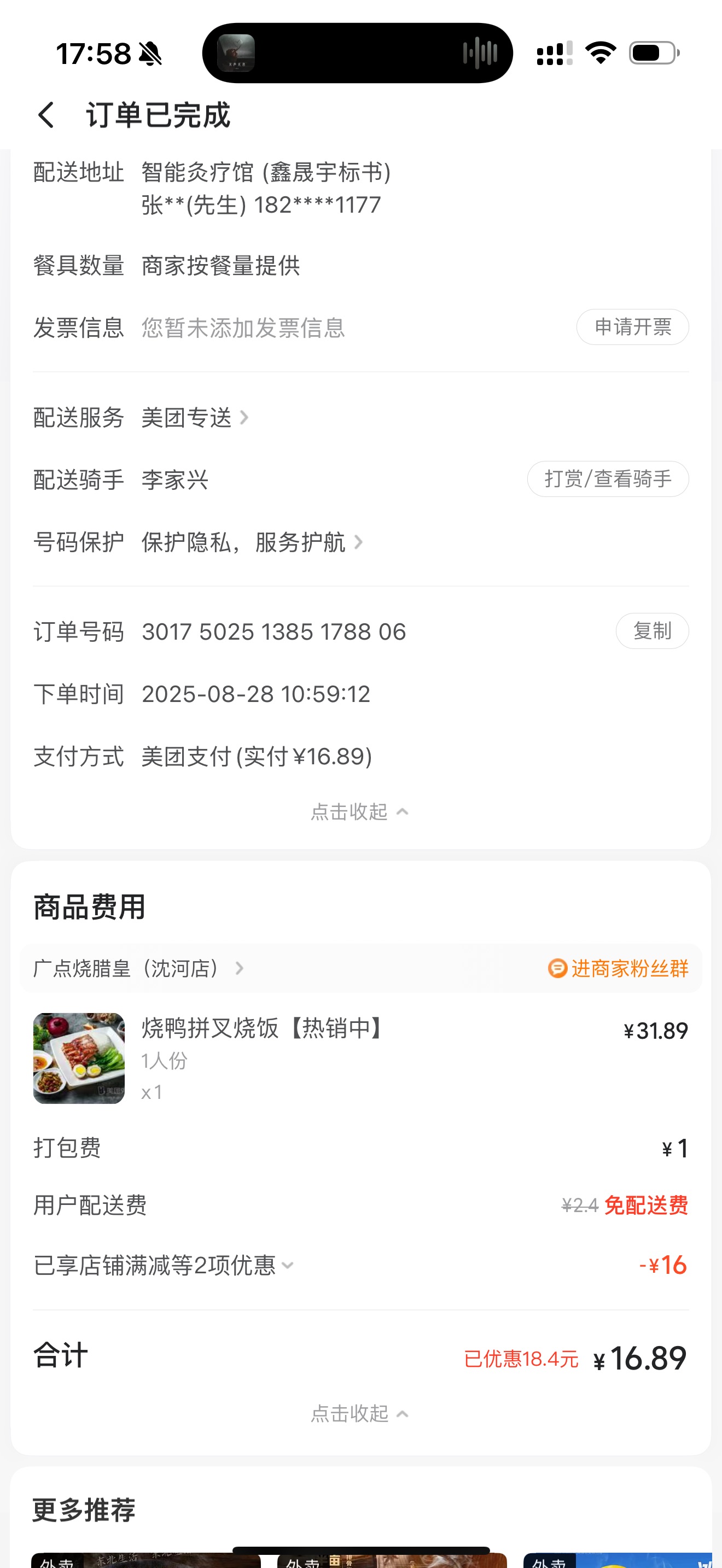The width and height of the screenshot is (722, 1568).
Task: Collapse cost breakdown via 点击收起 under 合计
Action: [x=359, y=1413]
